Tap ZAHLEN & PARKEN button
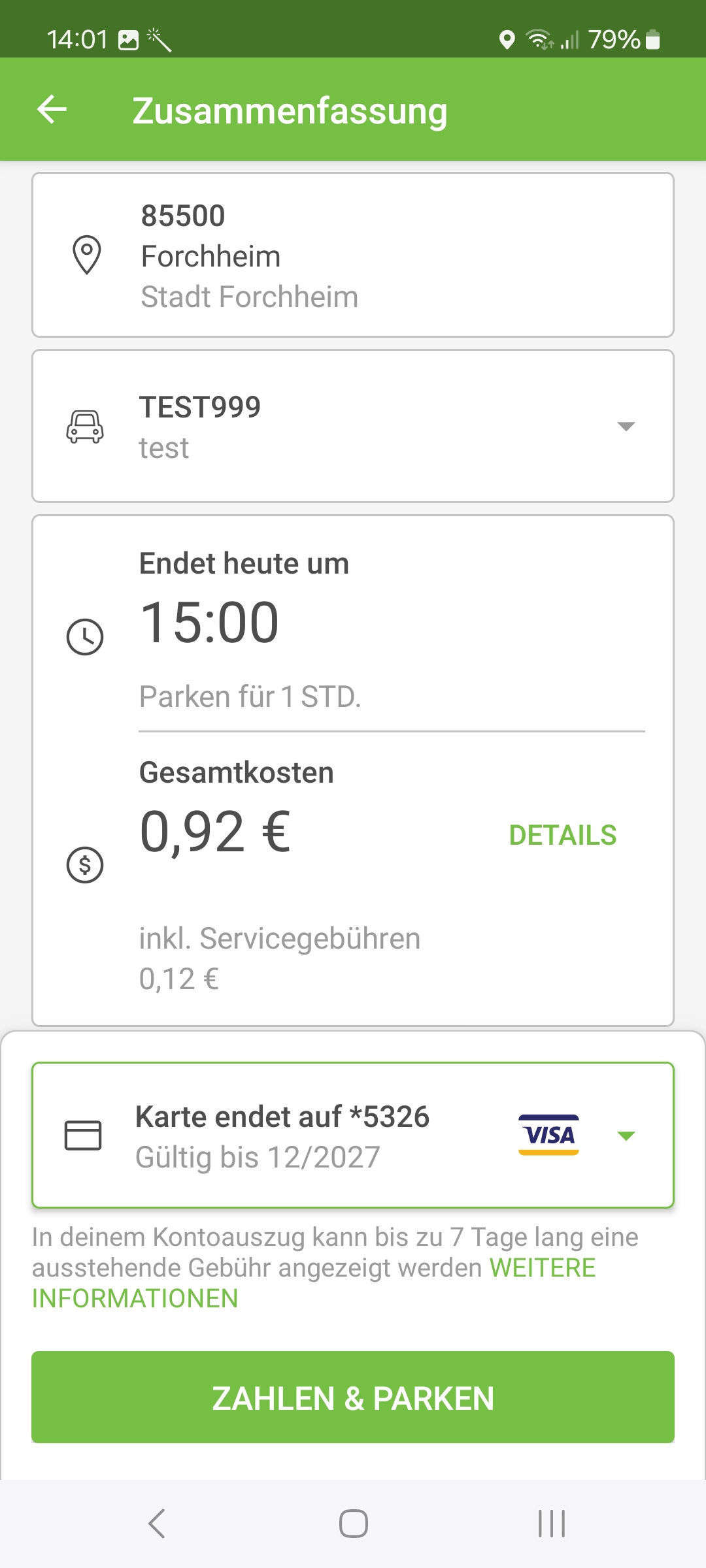The image size is (706, 1568). pyautogui.click(x=353, y=1397)
